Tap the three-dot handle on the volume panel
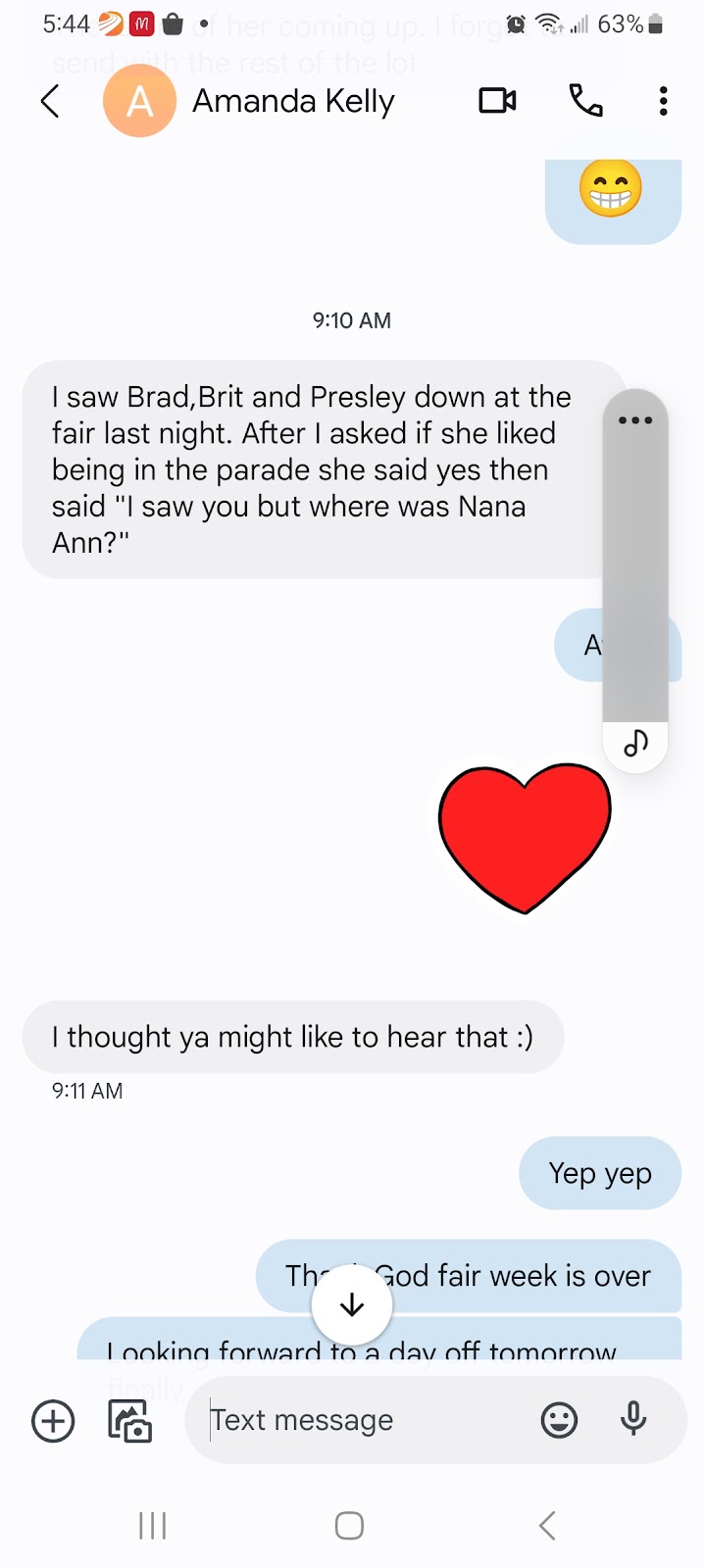This screenshot has height=1568, width=704. pyautogui.click(x=635, y=420)
